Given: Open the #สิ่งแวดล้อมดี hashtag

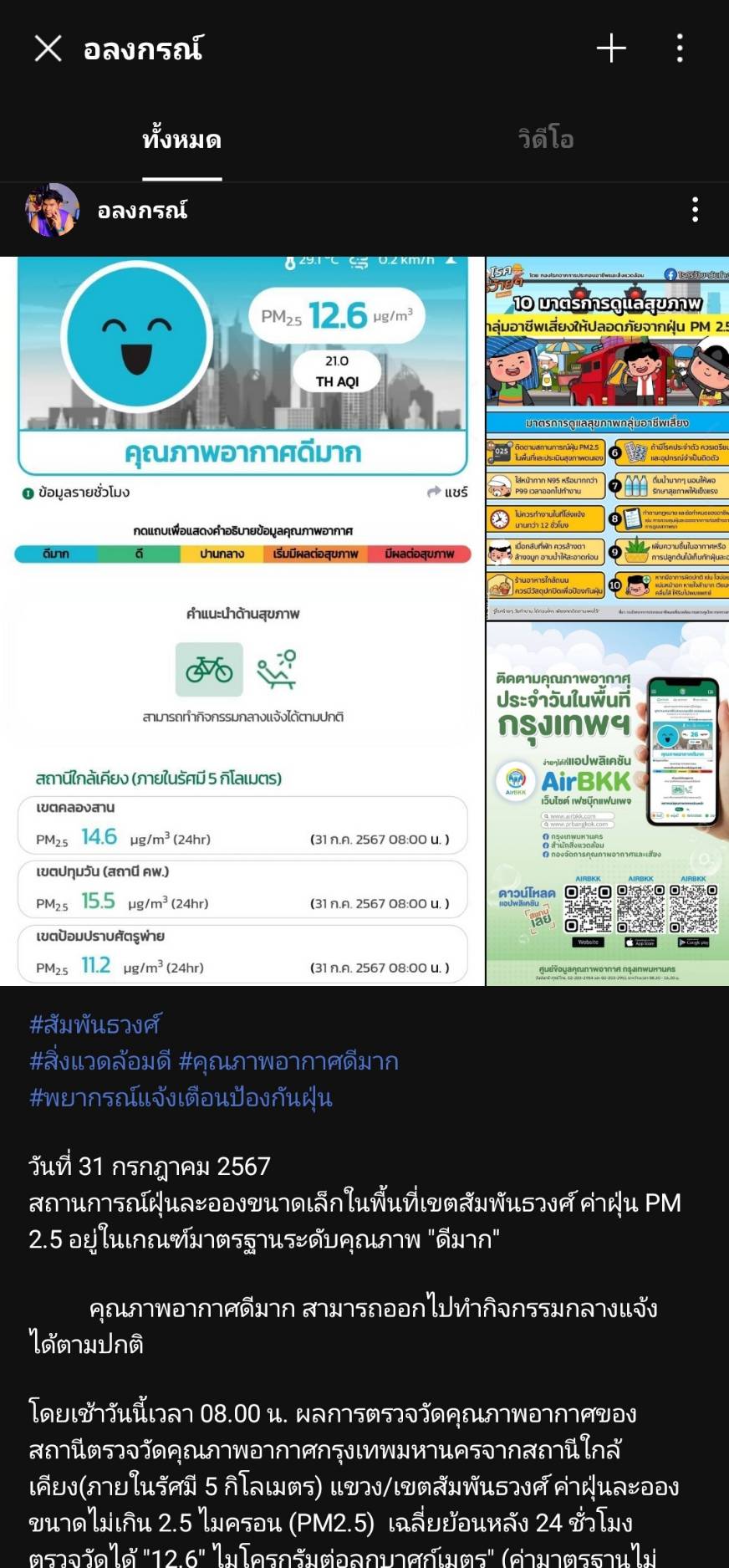Looking at the screenshot, I should pyautogui.click(x=99, y=1061).
